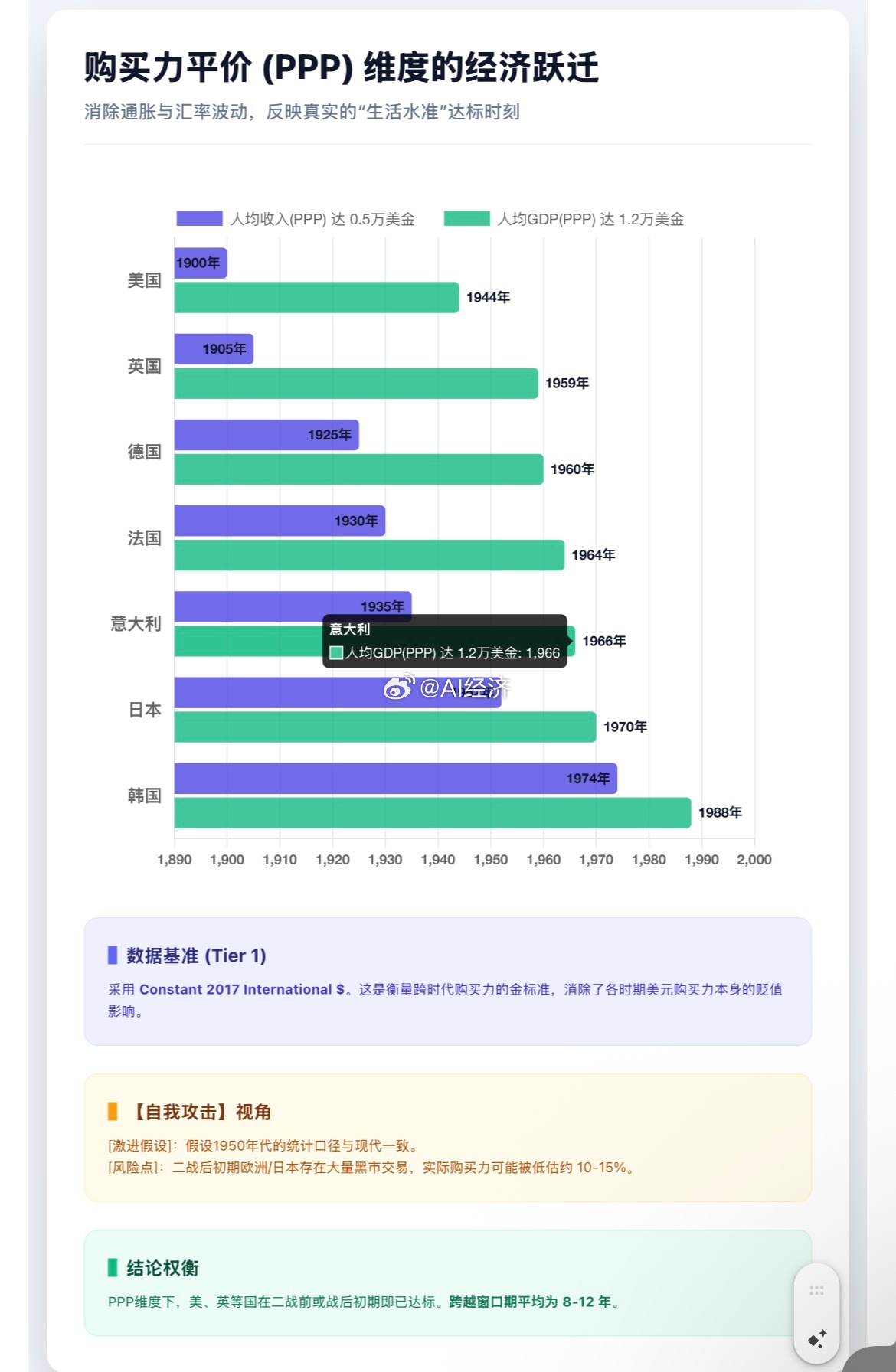Image resolution: width=896 pixels, height=1372 pixels.
Task: Click the 2,000 label on the x-axis
Action: tap(755, 859)
